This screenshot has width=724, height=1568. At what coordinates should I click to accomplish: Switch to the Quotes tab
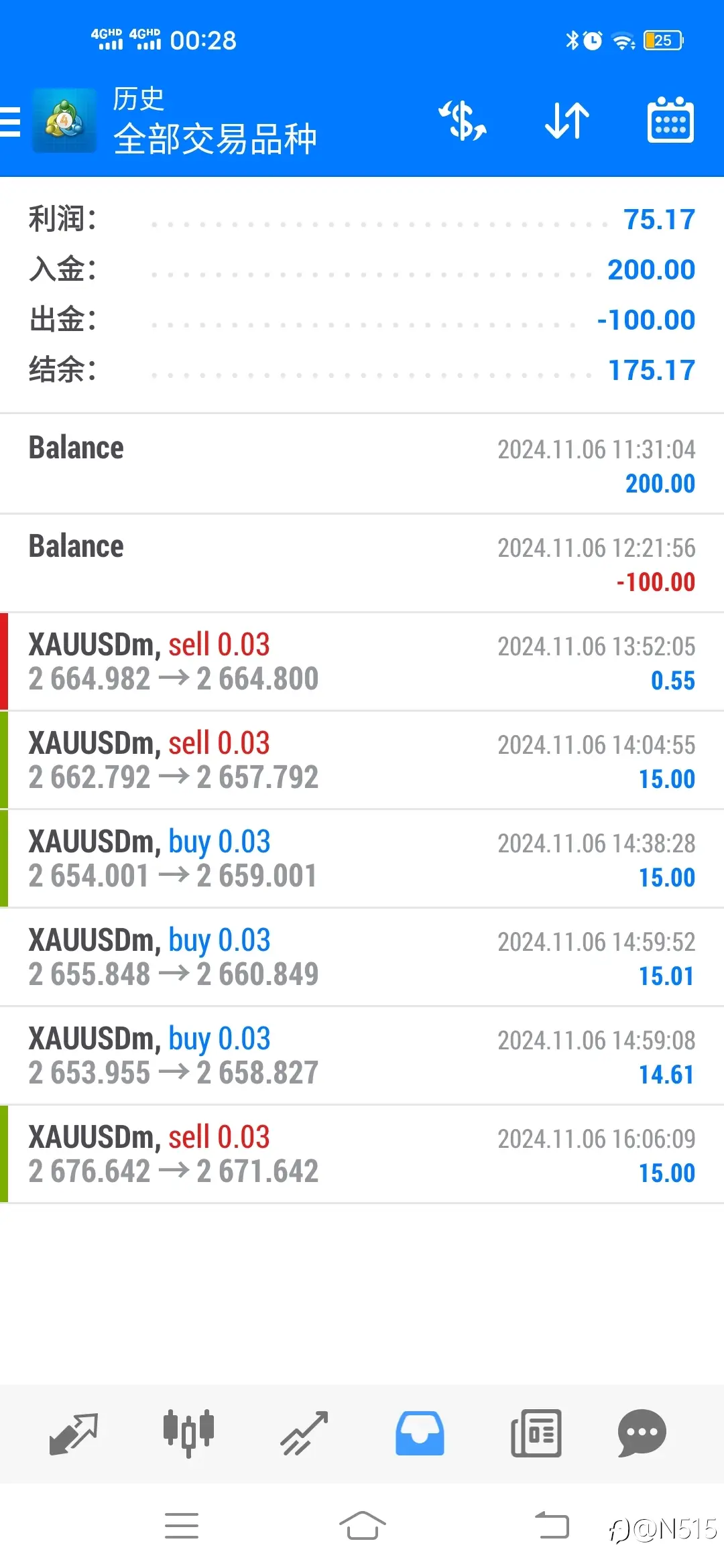[74, 1434]
